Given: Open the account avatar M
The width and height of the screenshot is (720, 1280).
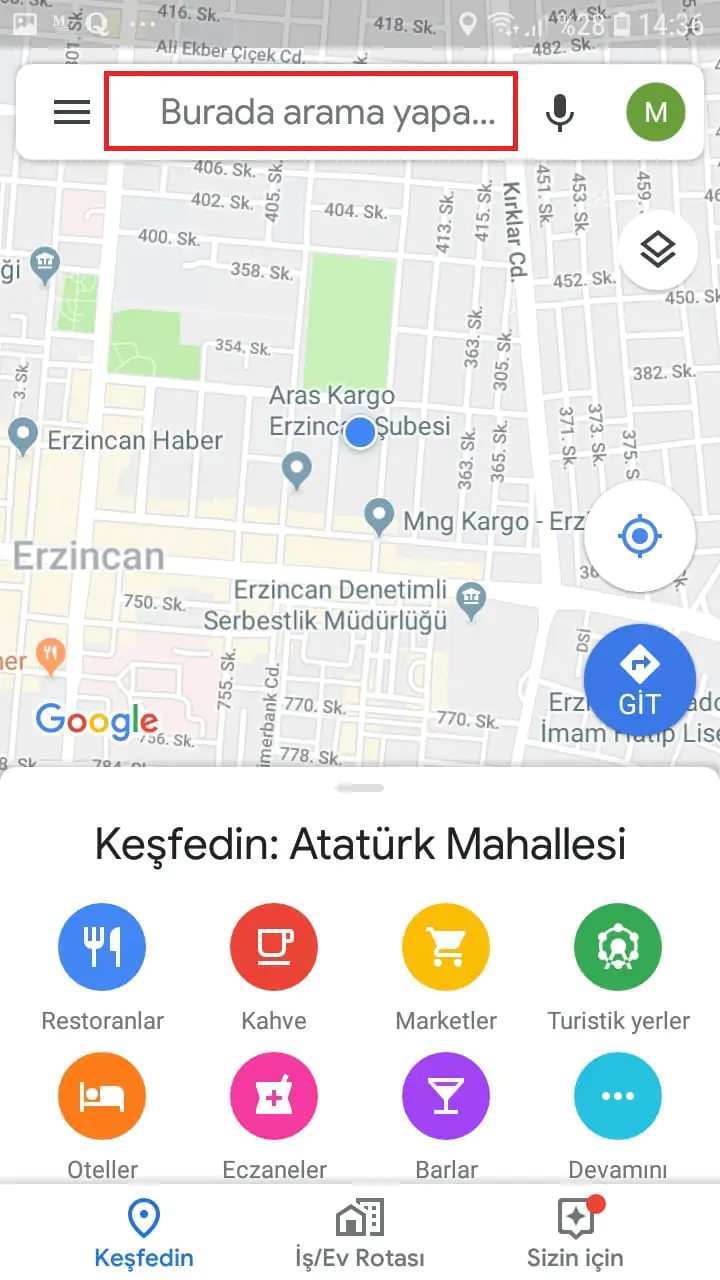Looking at the screenshot, I should (655, 112).
